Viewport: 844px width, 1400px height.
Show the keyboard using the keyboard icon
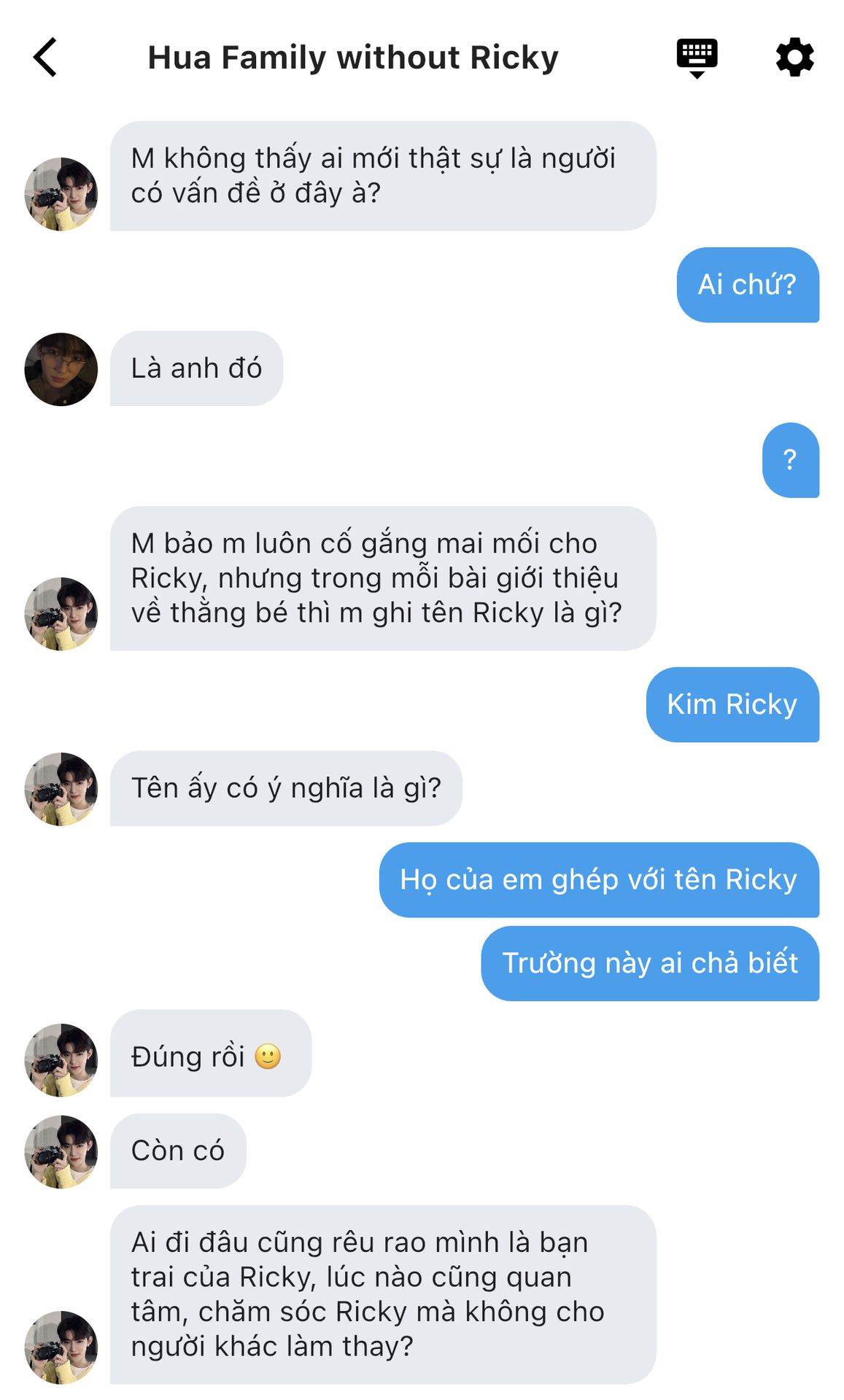click(697, 57)
